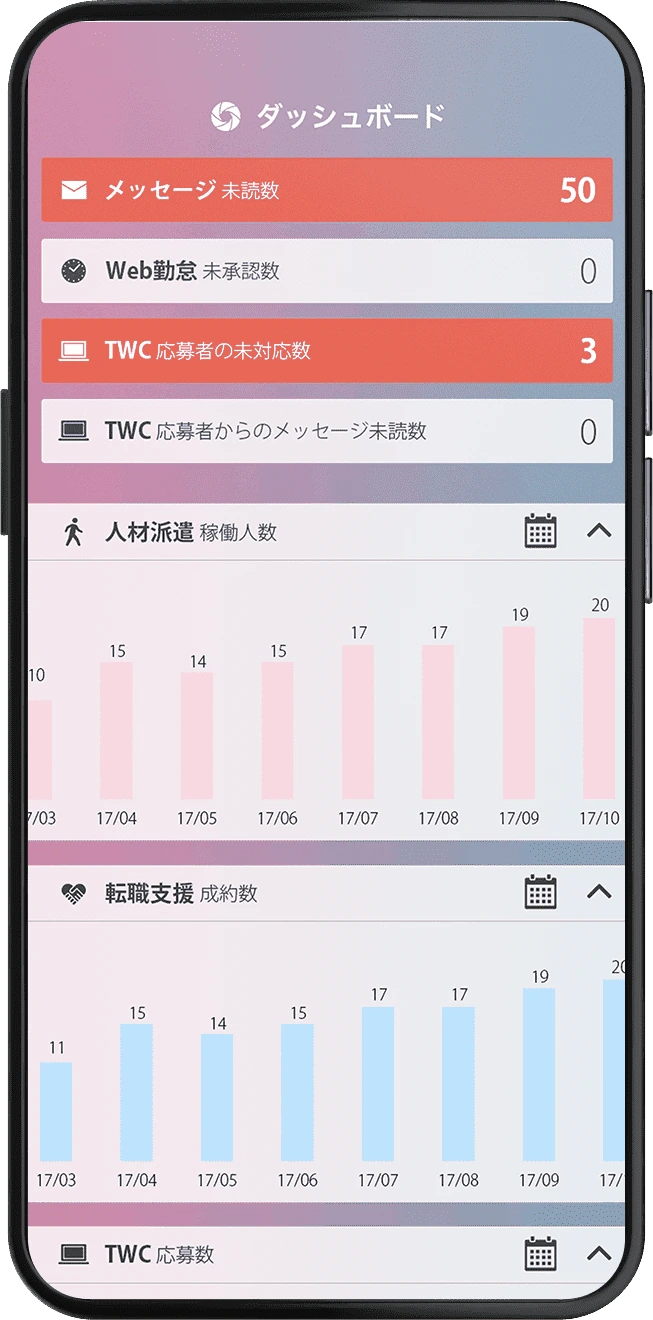The image size is (653, 1320).
Task: Collapse the TWC 応募数 section
Action: click(x=598, y=1253)
